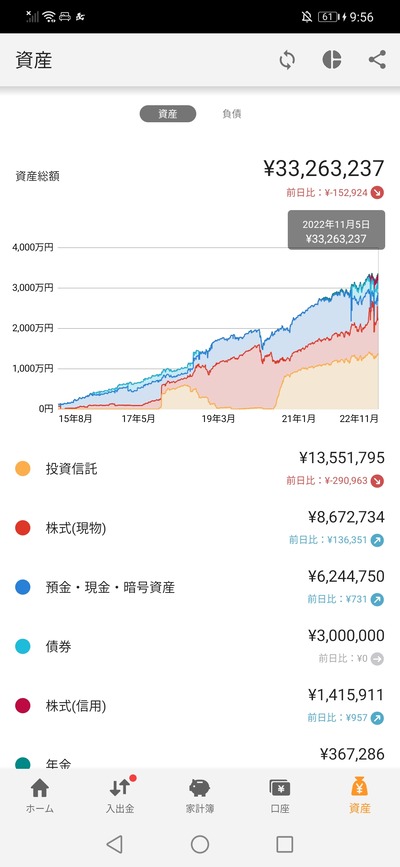Viewport: 400px width, 867px height.
Task: Tap the 資産 bottom navigation item
Action: click(x=360, y=795)
